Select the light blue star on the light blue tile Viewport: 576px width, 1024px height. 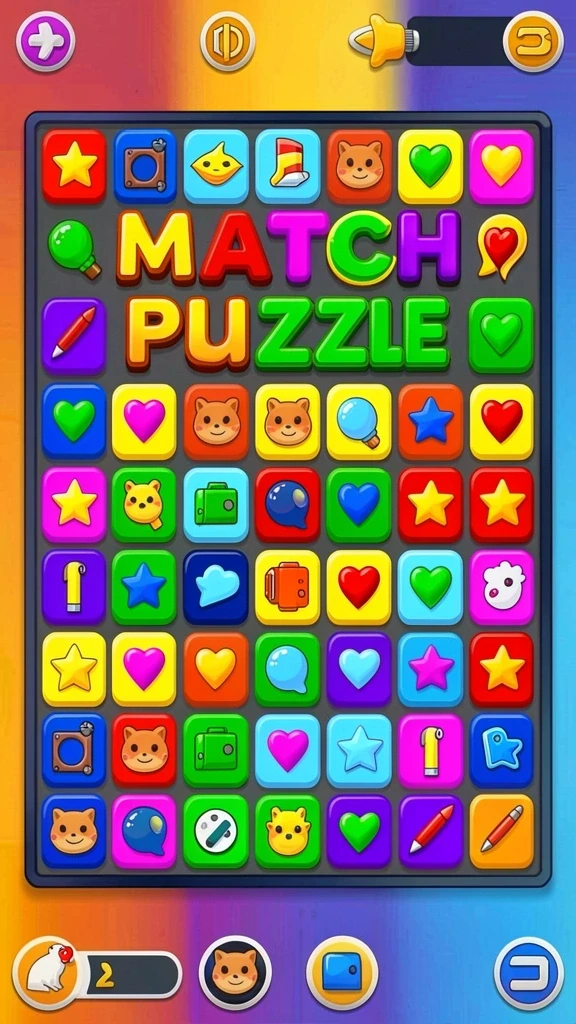point(359,751)
